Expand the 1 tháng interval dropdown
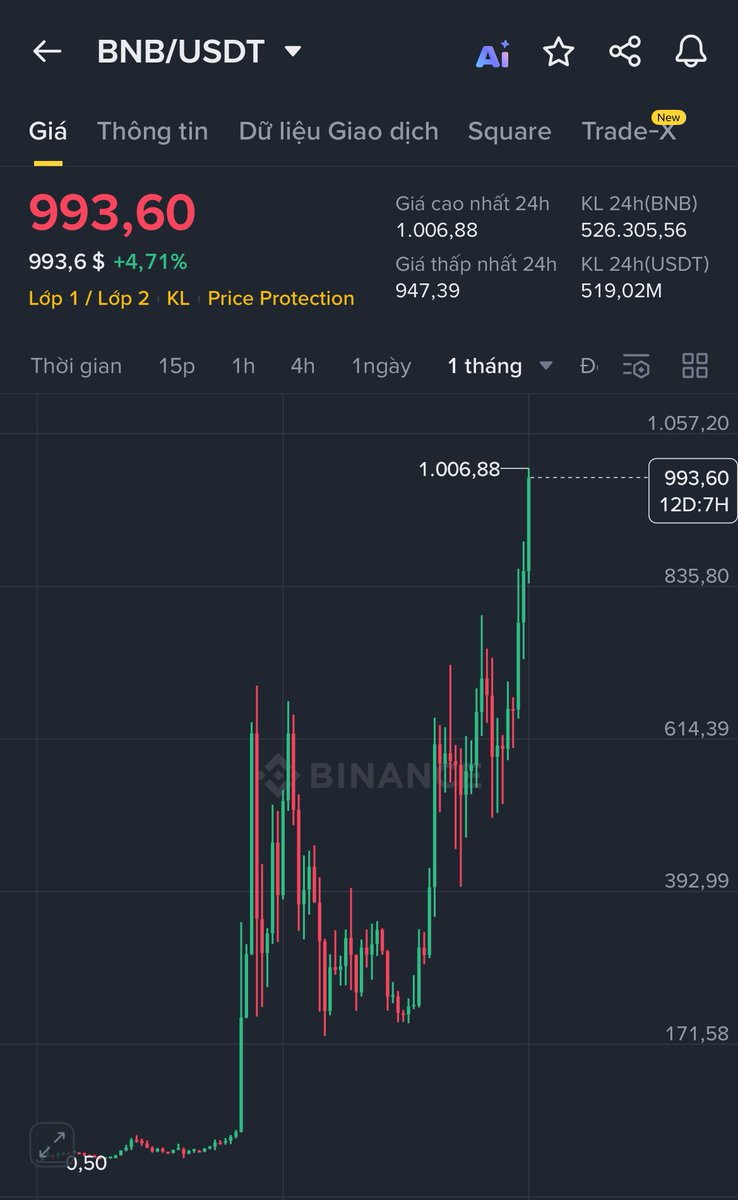The height and width of the screenshot is (1200, 738). (546, 366)
